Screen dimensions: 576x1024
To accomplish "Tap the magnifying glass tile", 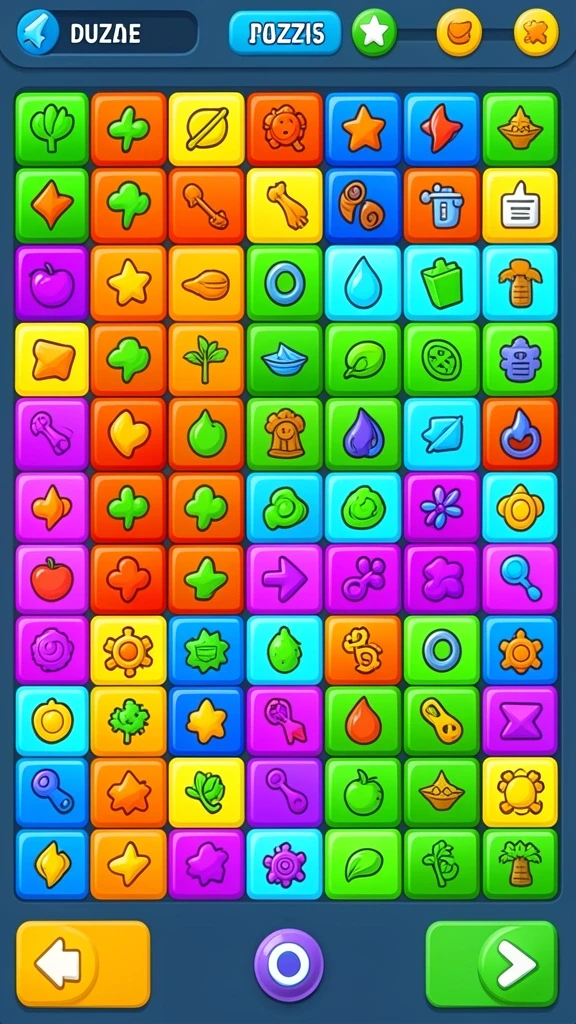I will (520, 579).
